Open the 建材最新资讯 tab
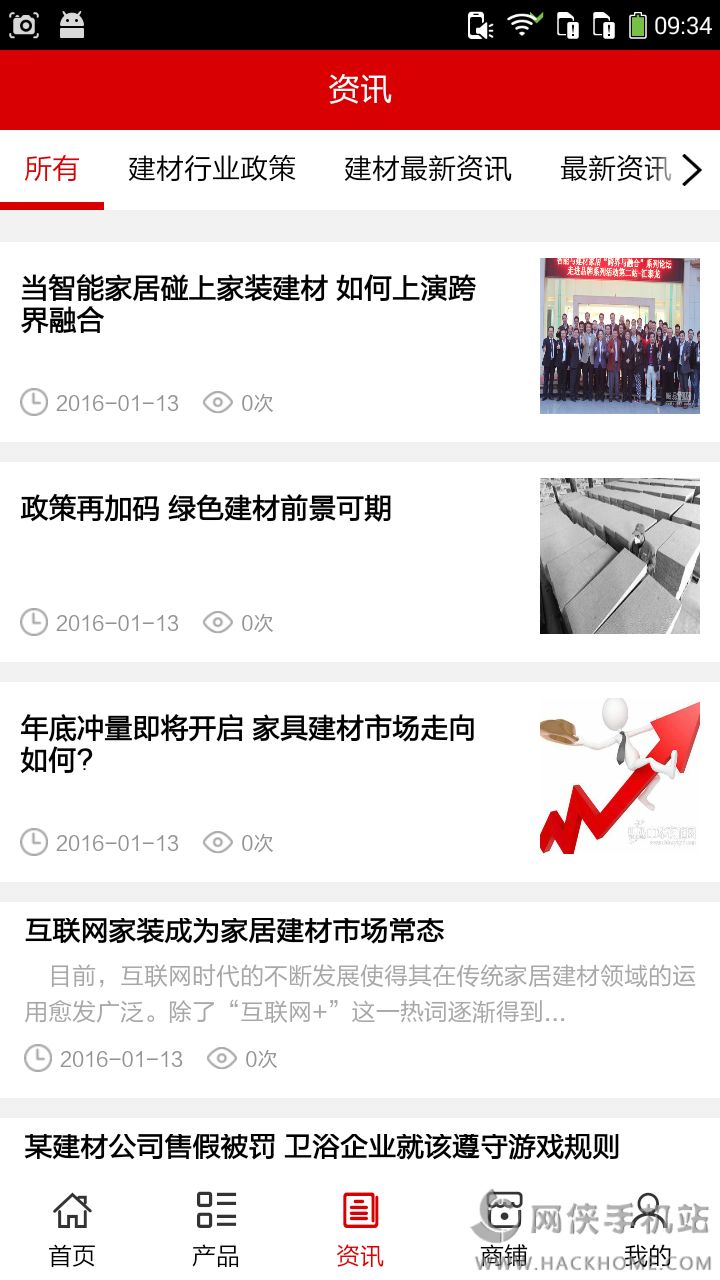The height and width of the screenshot is (1280, 720). [427, 169]
